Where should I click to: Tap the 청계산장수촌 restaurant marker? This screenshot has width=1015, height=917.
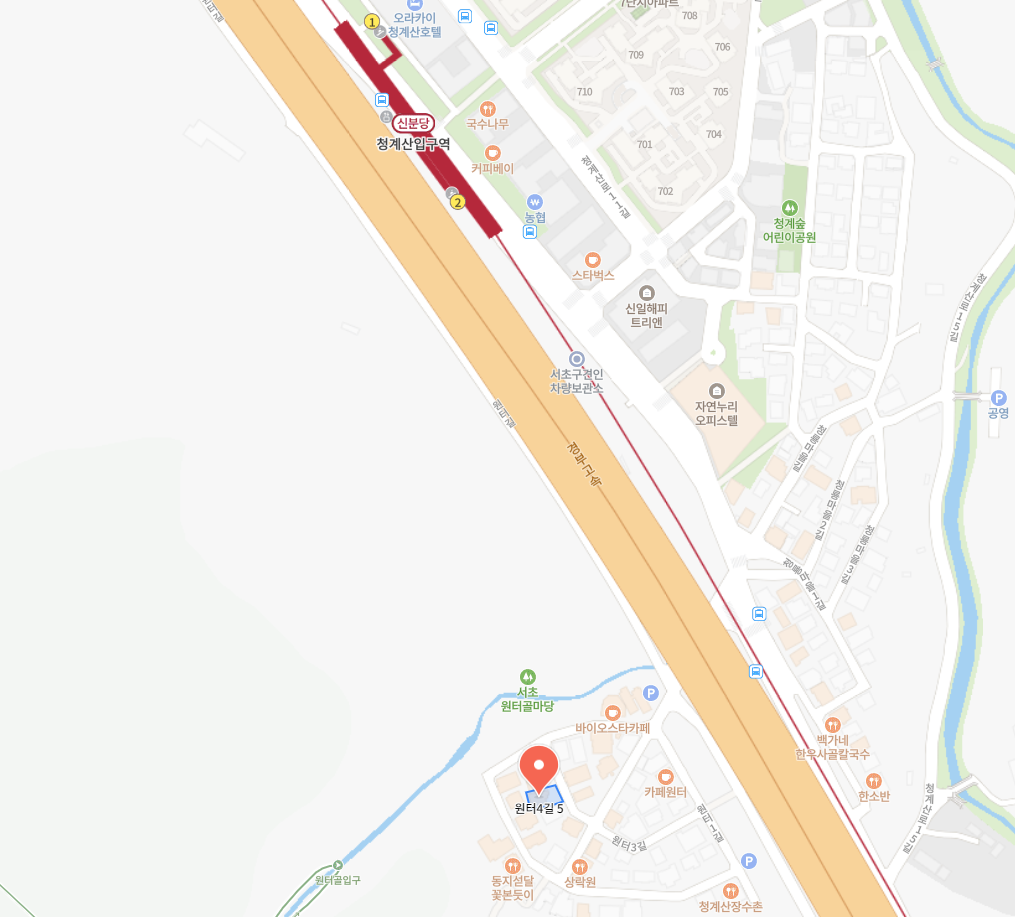click(x=730, y=891)
